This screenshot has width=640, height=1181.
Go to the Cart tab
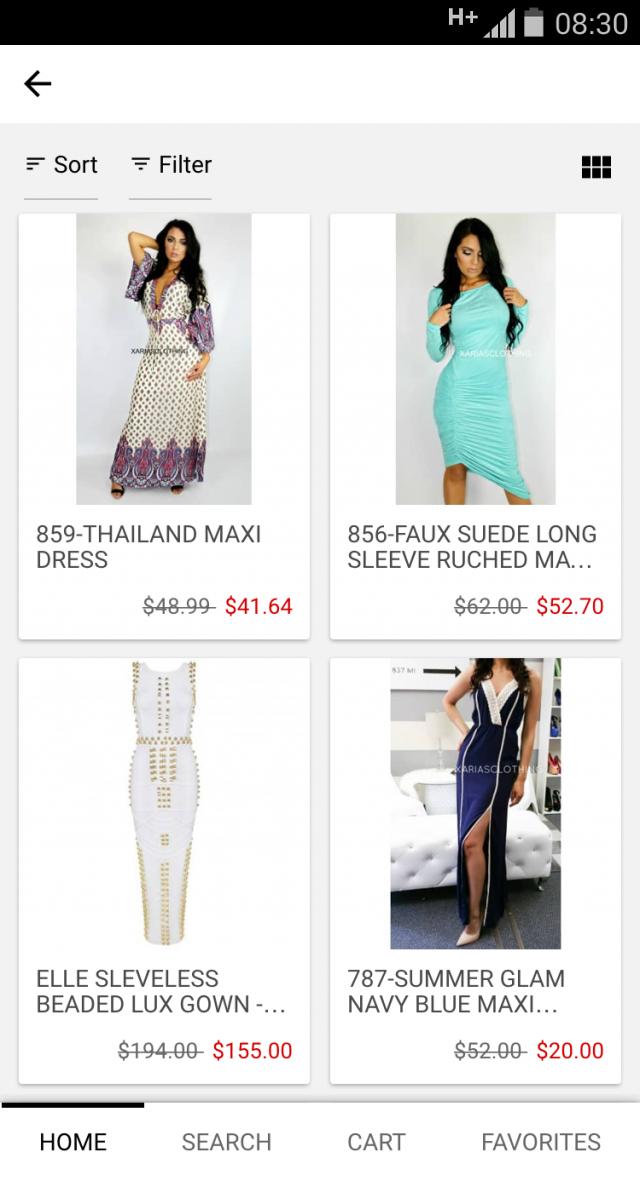[x=376, y=1142]
